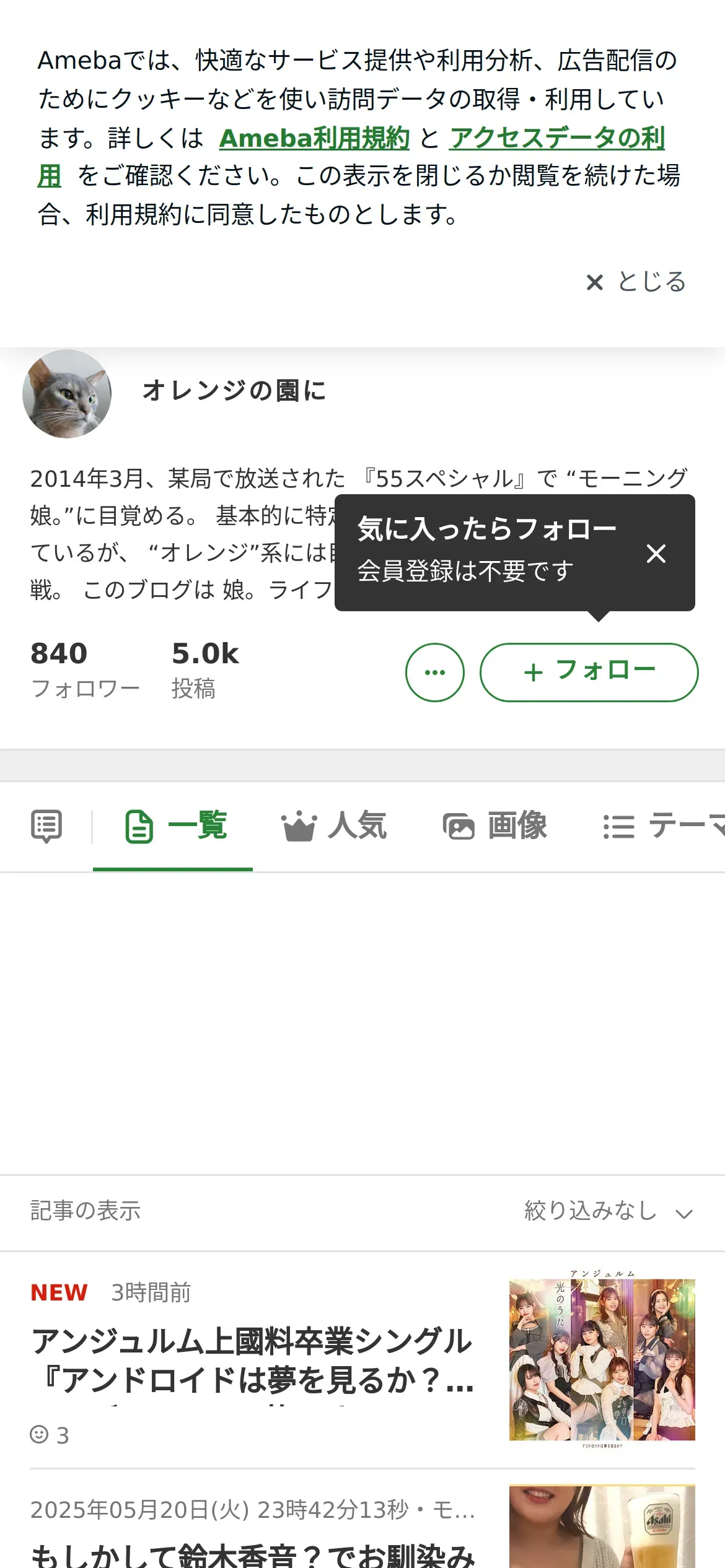Follow this blog with the フォロー button
Image resolution: width=725 pixels, height=1568 pixels.
[589, 672]
